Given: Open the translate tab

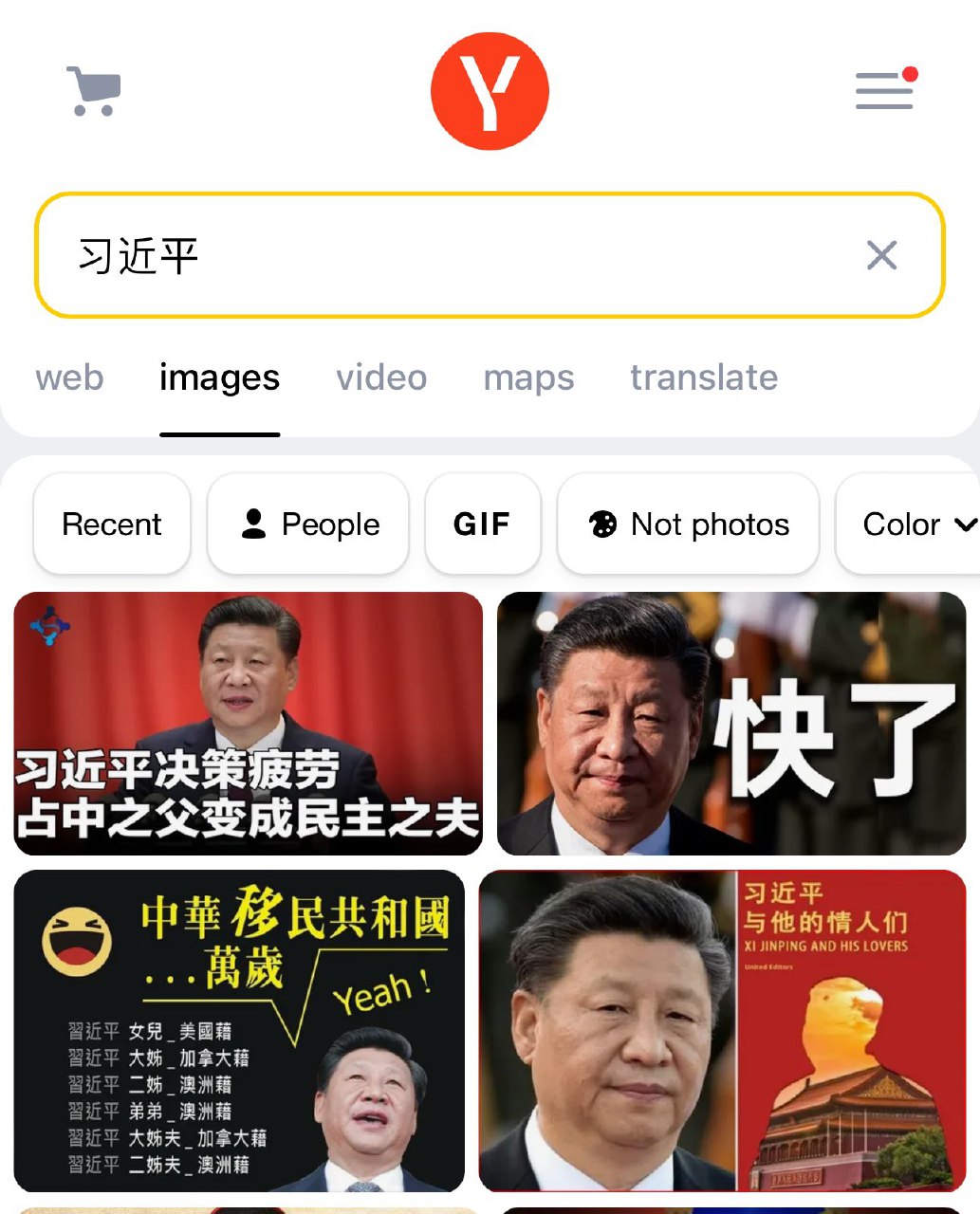Looking at the screenshot, I should click(704, 377).
